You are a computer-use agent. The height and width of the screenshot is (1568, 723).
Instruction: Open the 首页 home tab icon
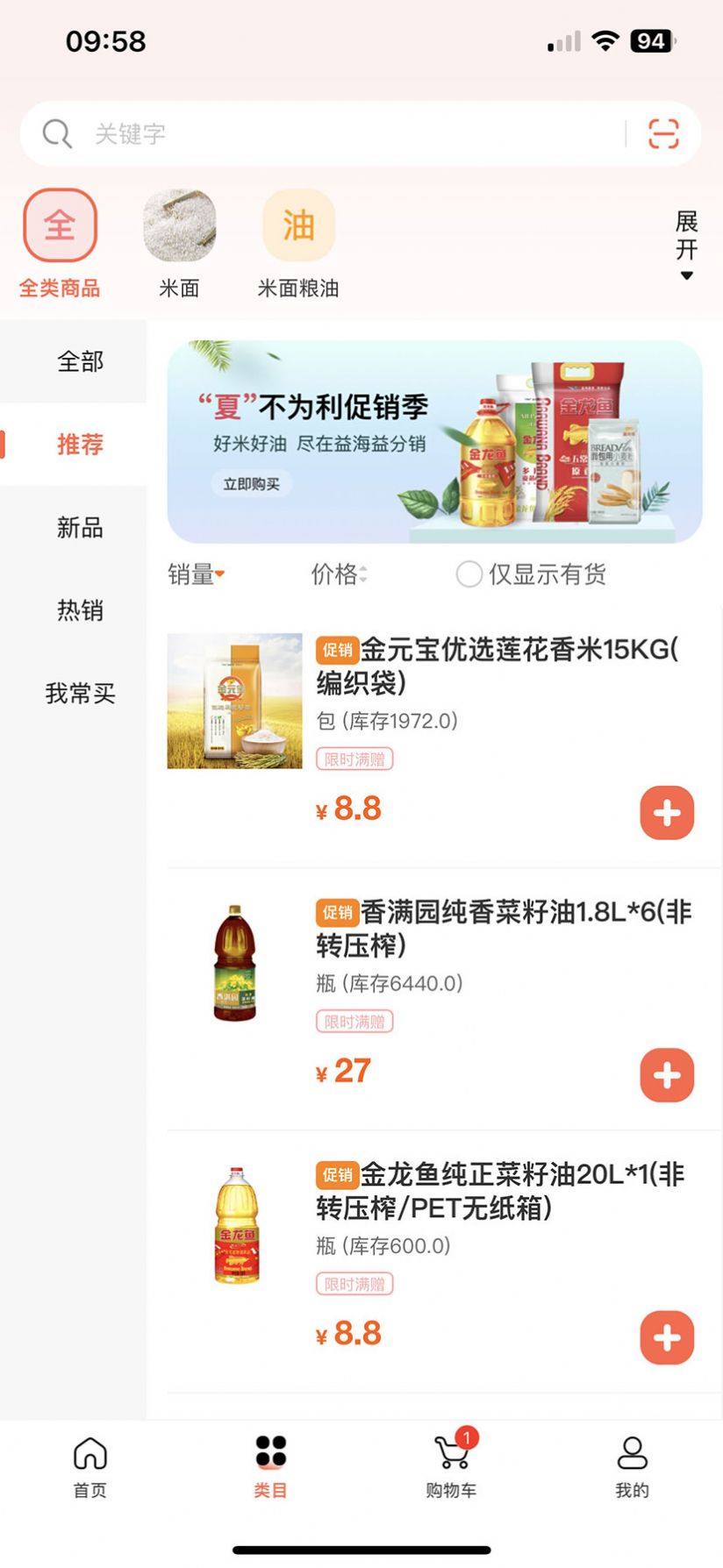click(x=90, y=1453)
